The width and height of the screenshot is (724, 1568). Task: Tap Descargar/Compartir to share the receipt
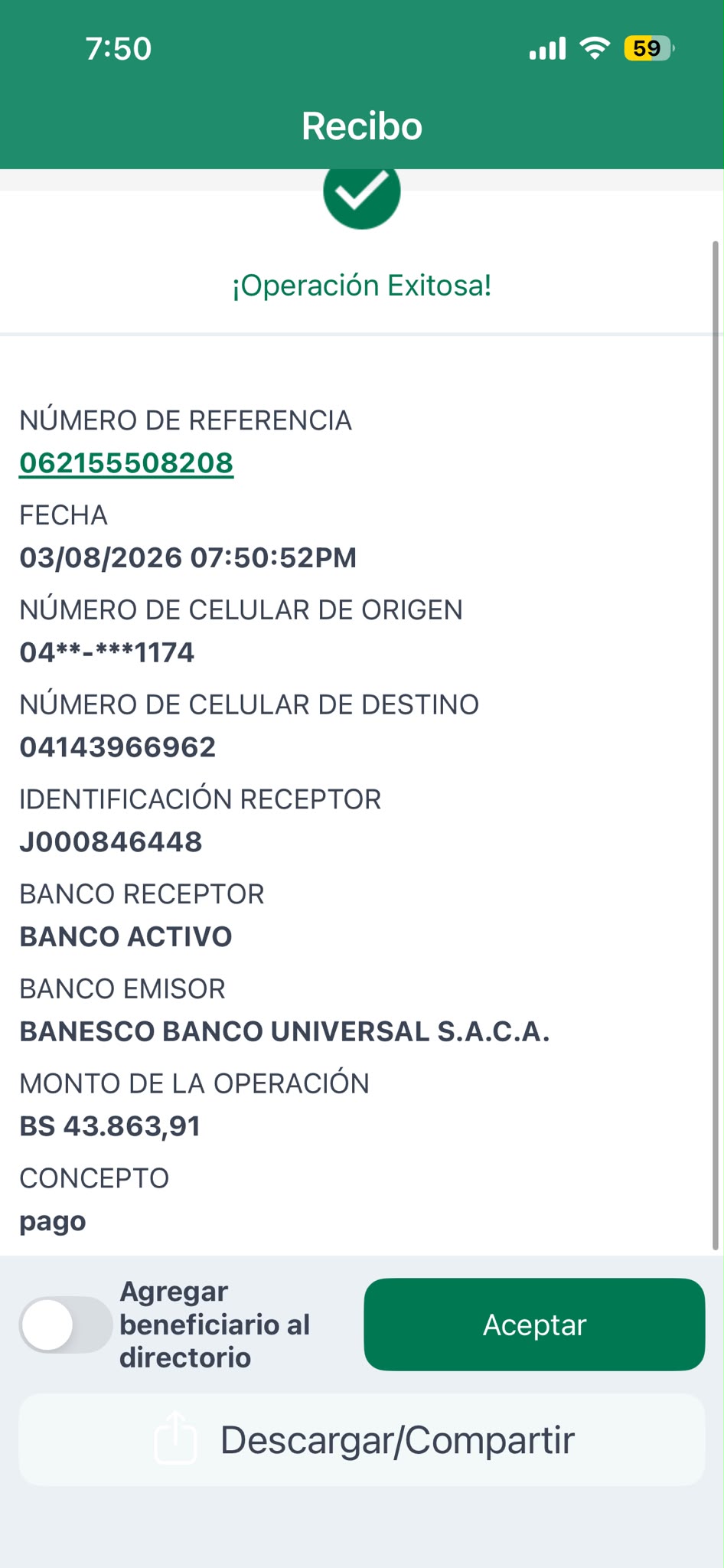click(x=362, y=1440)
